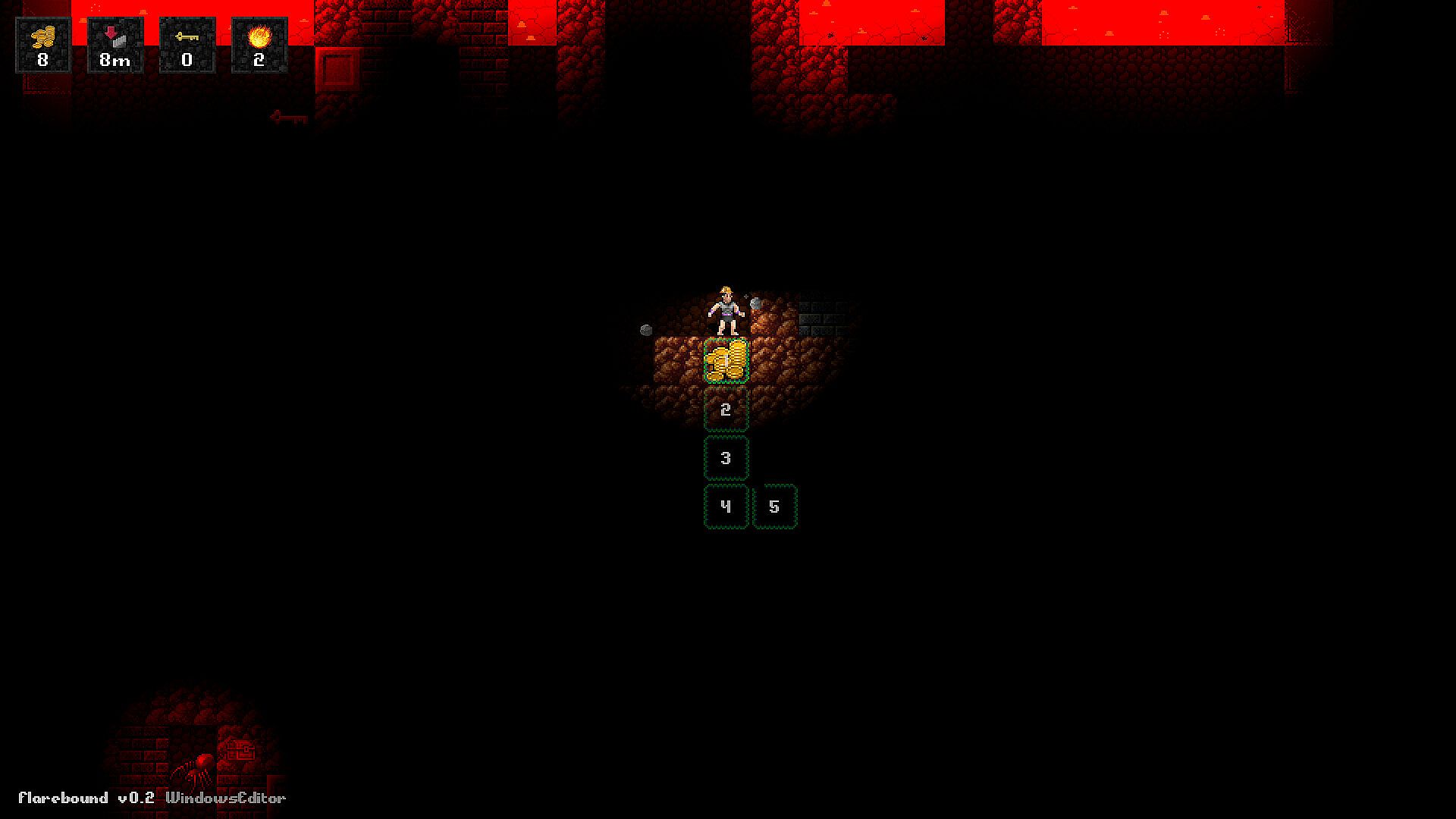Tap the dig tile numbered 5

(774, 507)
